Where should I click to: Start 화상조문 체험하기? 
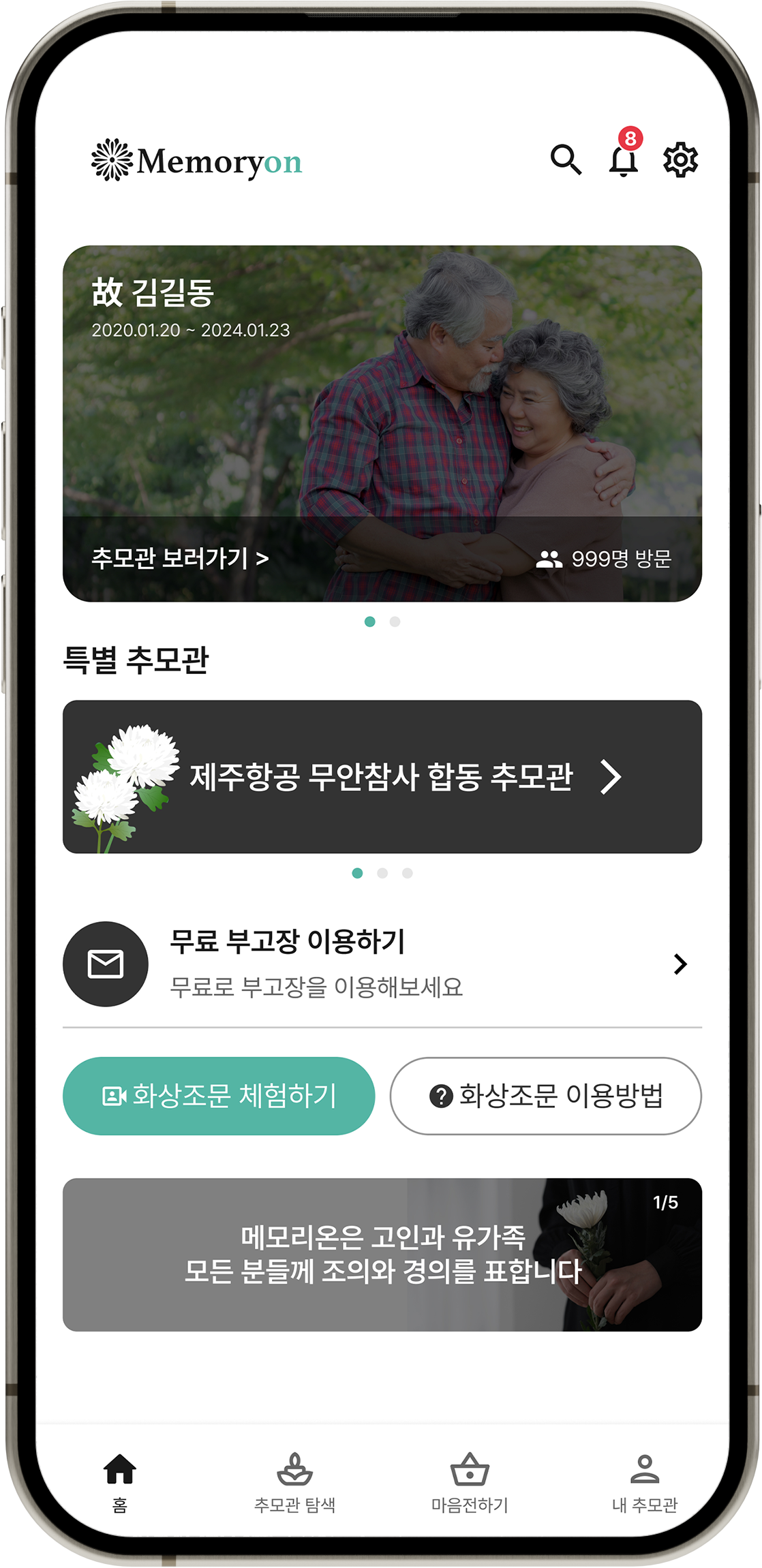[x=219, y=1096]
